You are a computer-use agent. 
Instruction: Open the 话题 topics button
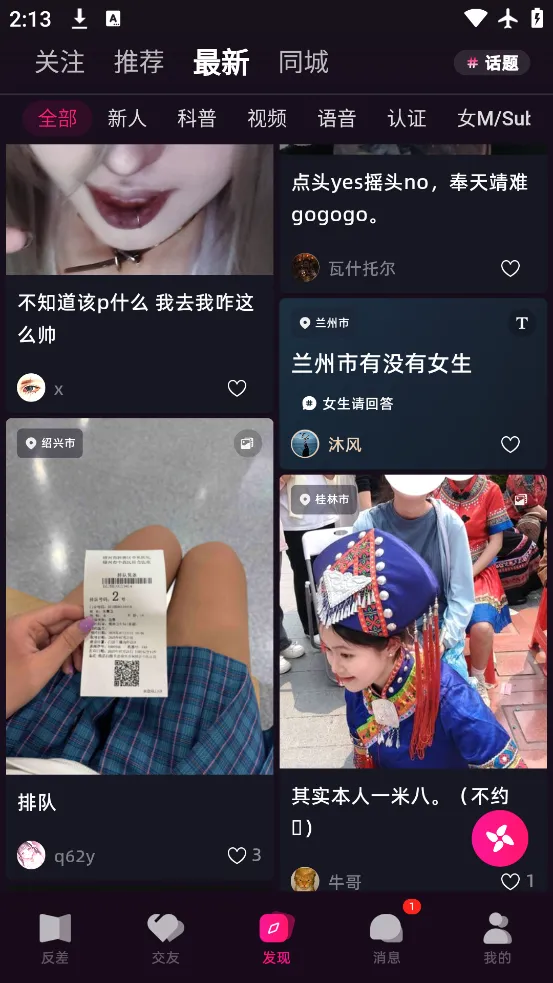pos(492,63)
